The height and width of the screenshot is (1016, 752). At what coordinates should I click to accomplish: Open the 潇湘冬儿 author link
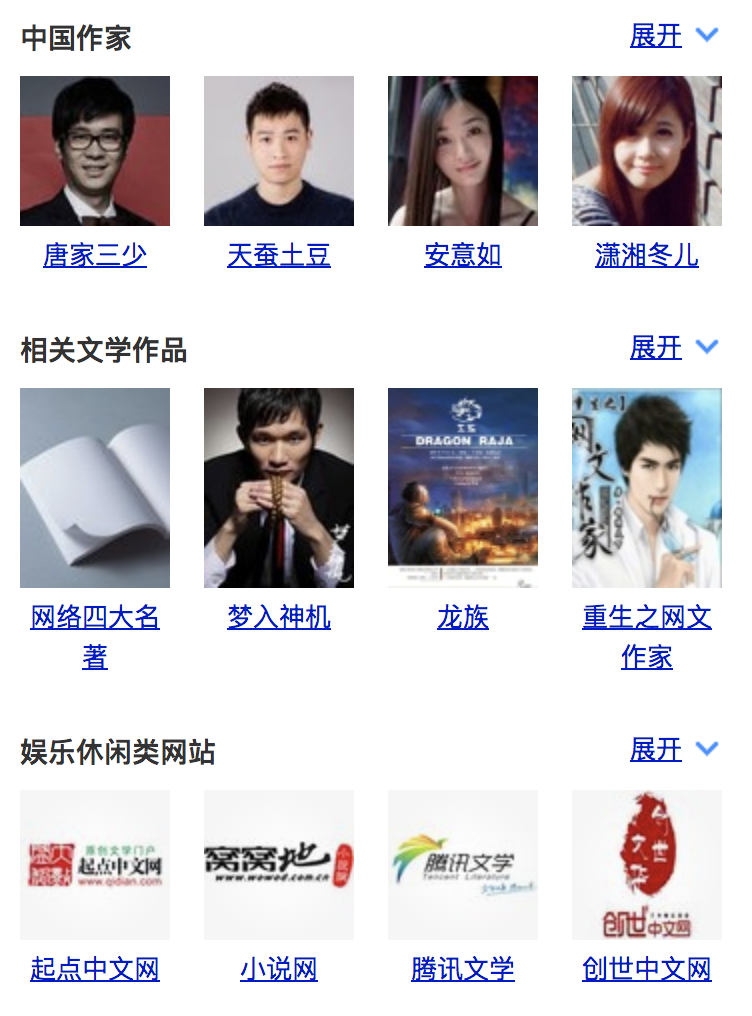click(x=647, y=256)
